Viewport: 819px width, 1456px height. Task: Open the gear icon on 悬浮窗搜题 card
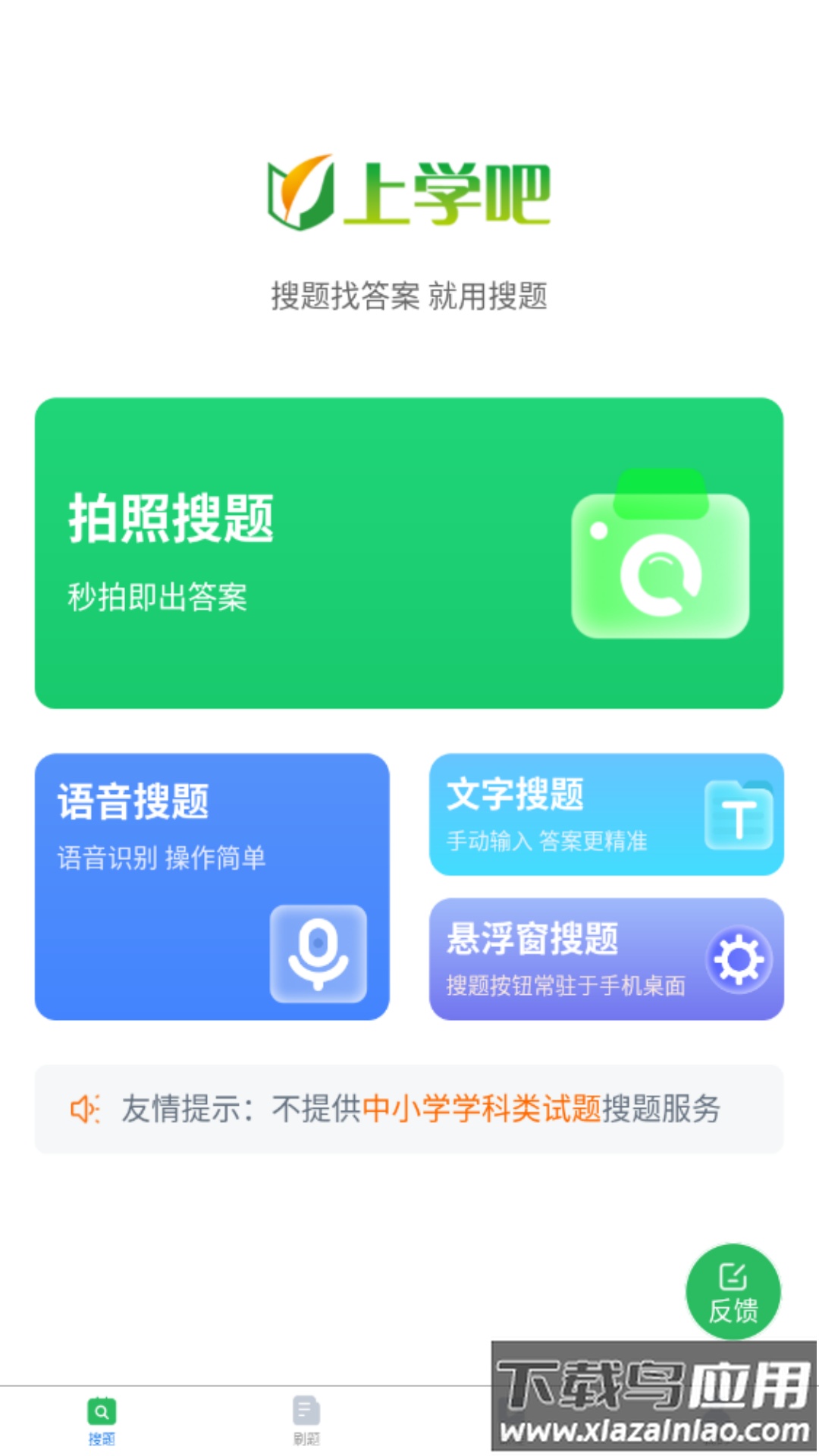[x=739, y=958]
